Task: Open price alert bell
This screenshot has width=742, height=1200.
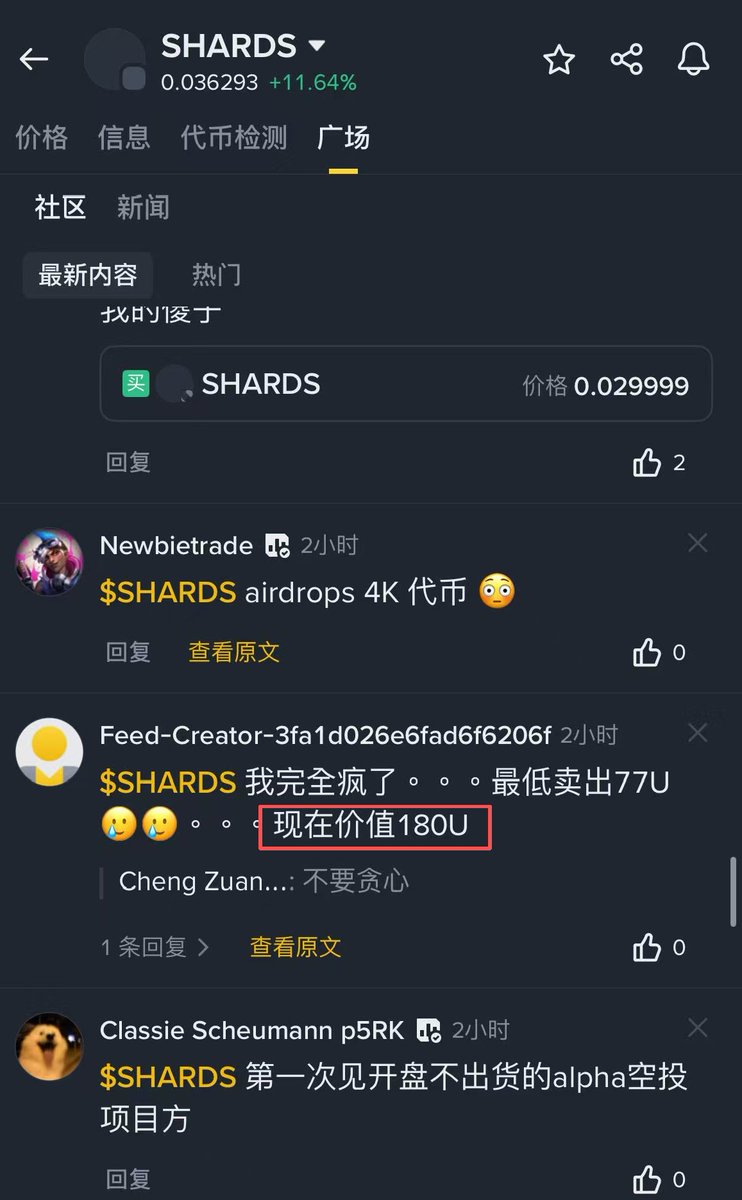Action: pos(693,60)
